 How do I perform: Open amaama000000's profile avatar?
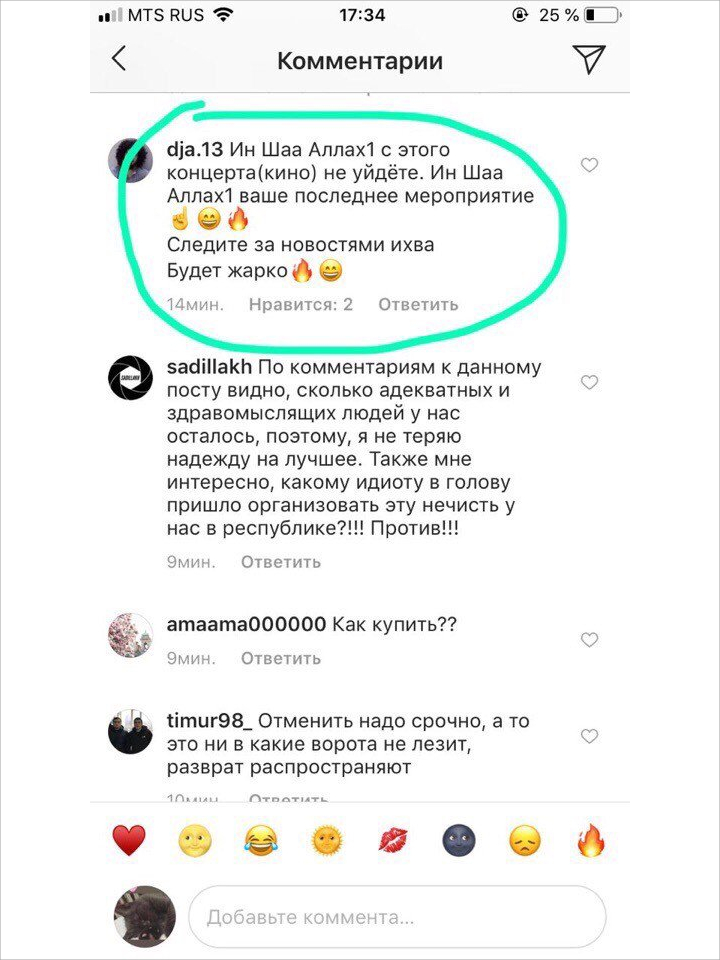pos(130,632)
